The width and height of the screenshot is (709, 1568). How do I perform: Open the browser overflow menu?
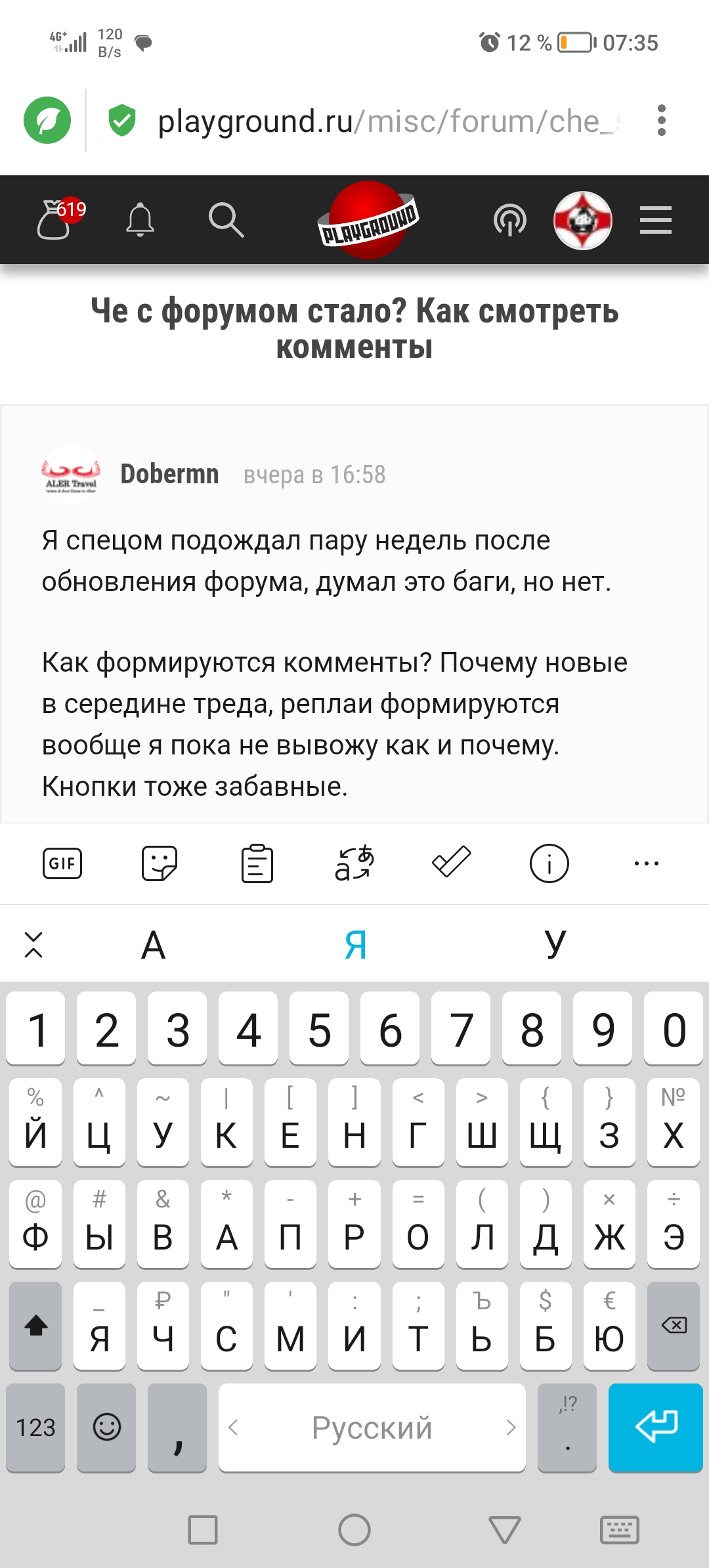(x=661, y=121)
